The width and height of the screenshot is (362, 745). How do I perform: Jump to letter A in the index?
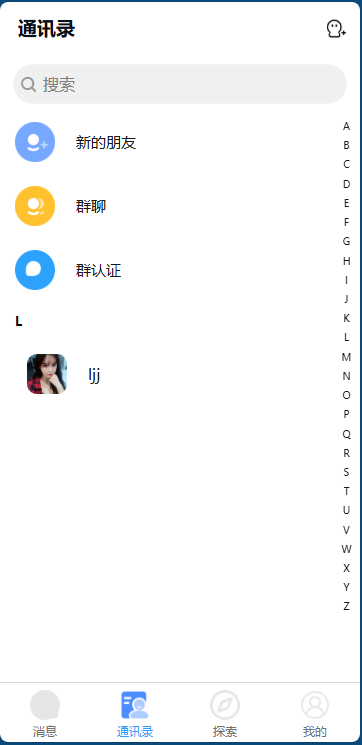pyautogui.click(x=346, y=126)
